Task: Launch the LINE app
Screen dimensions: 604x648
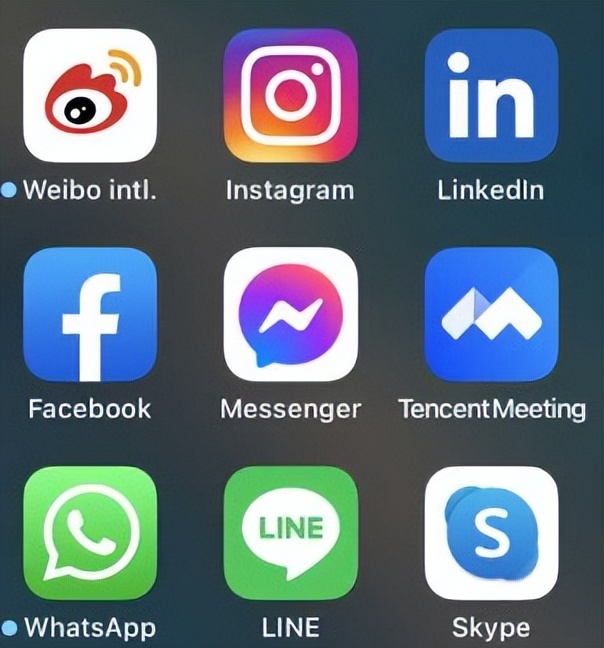Action: (290, 533)
